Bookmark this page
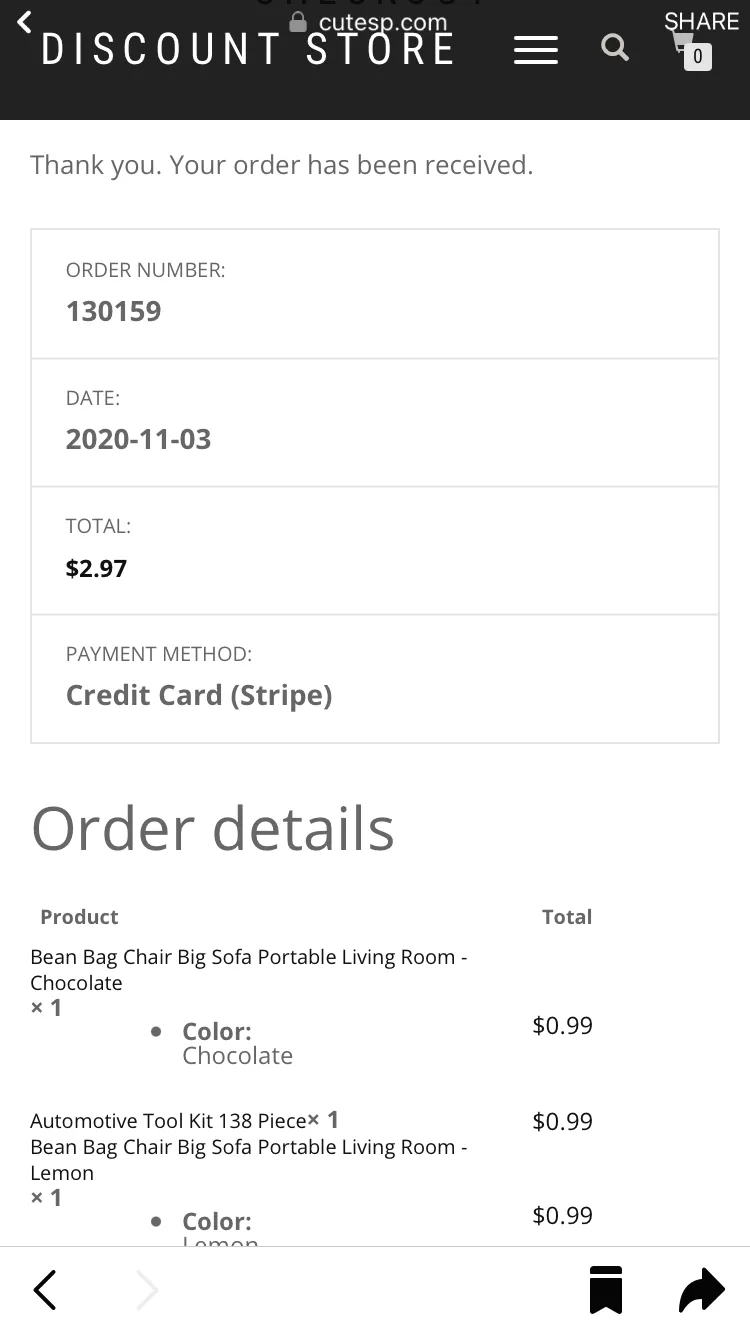750x1334 pixels. pos(606,1290)
